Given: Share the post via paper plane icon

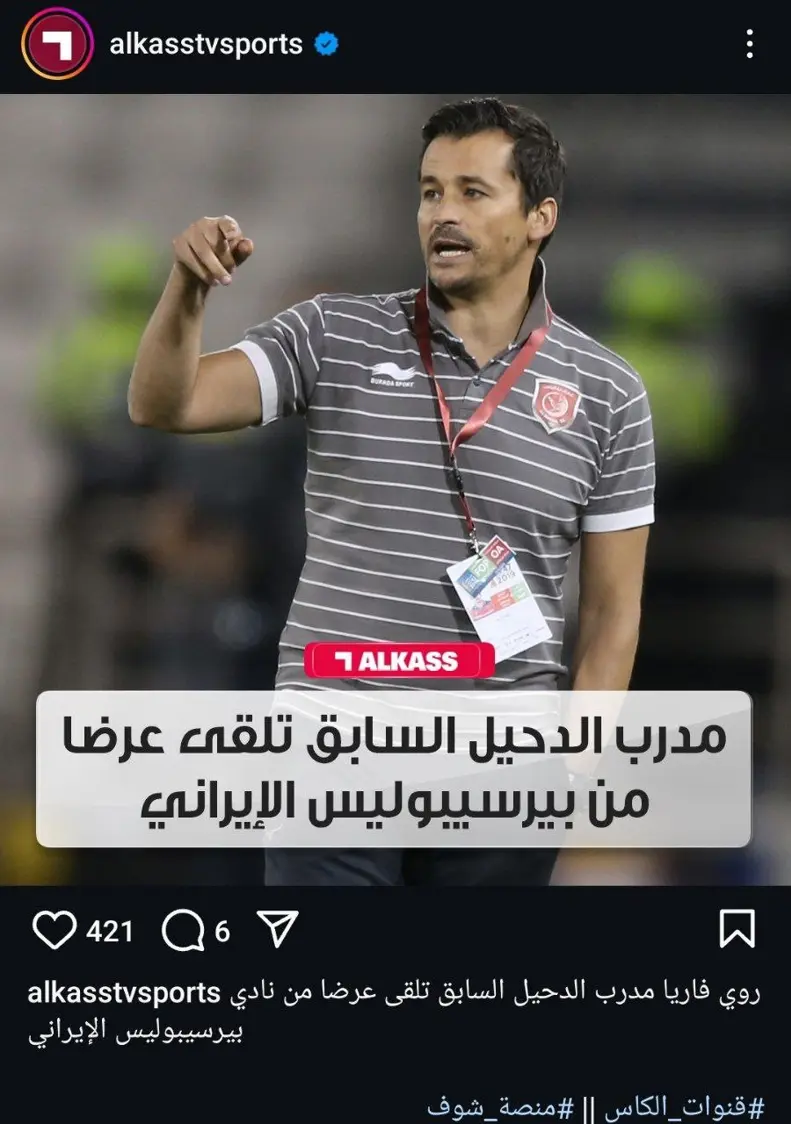Looking at the screenshot, I should [x=279, y=930].
